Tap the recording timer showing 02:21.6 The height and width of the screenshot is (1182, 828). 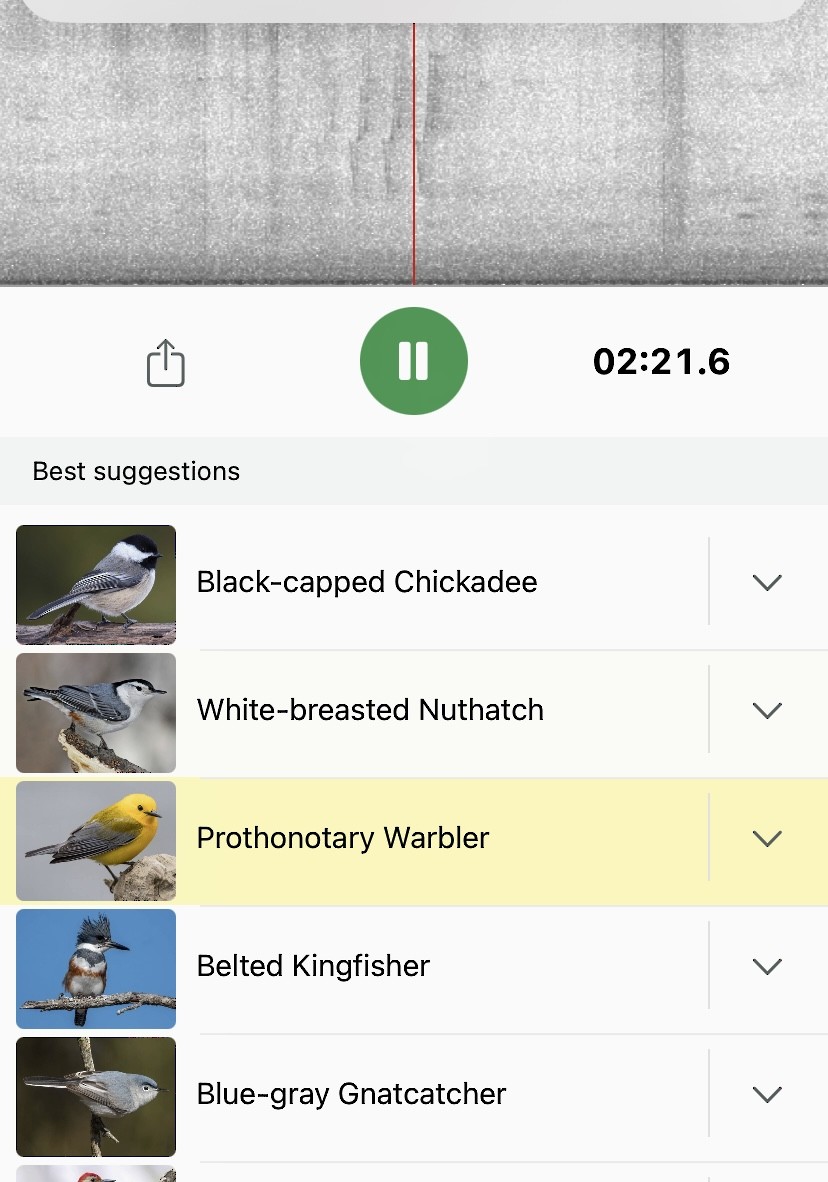(661, 361)
